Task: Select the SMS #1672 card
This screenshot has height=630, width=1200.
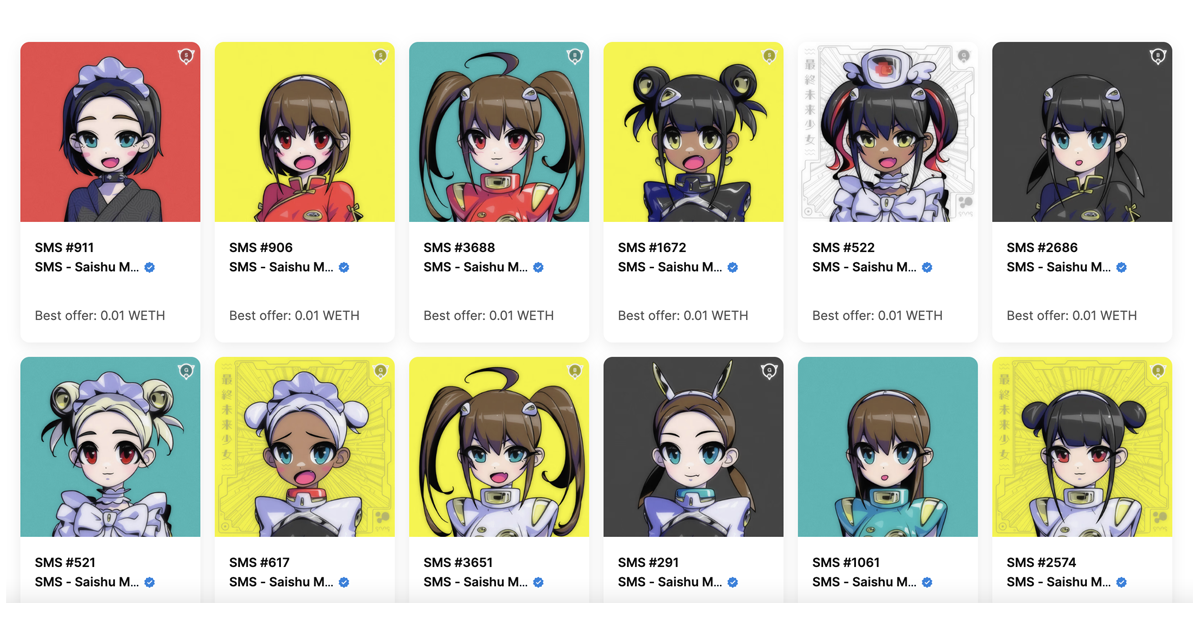Action: coord(693,133)
